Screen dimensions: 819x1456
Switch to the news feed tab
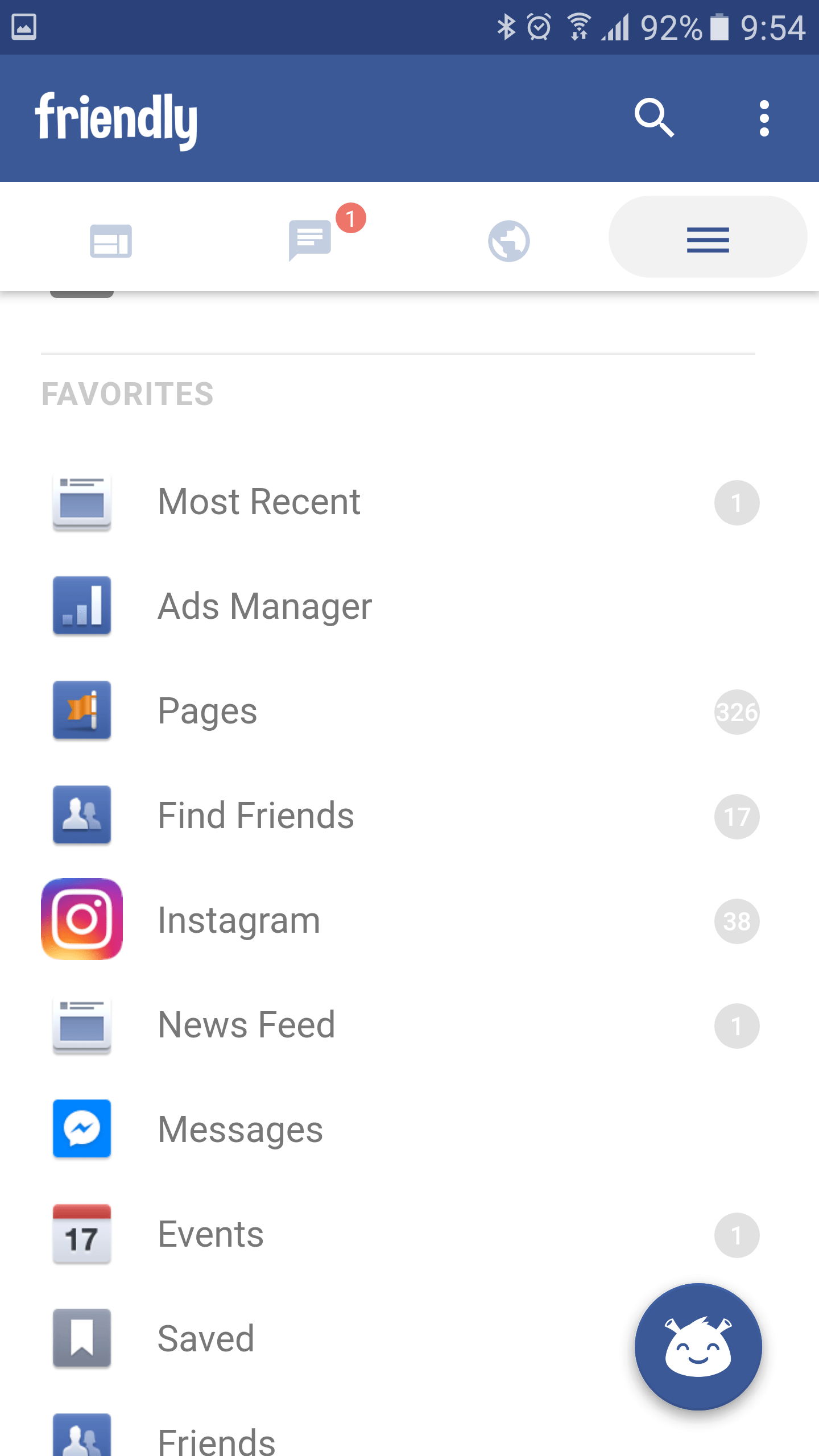click(x=111, y=240)
